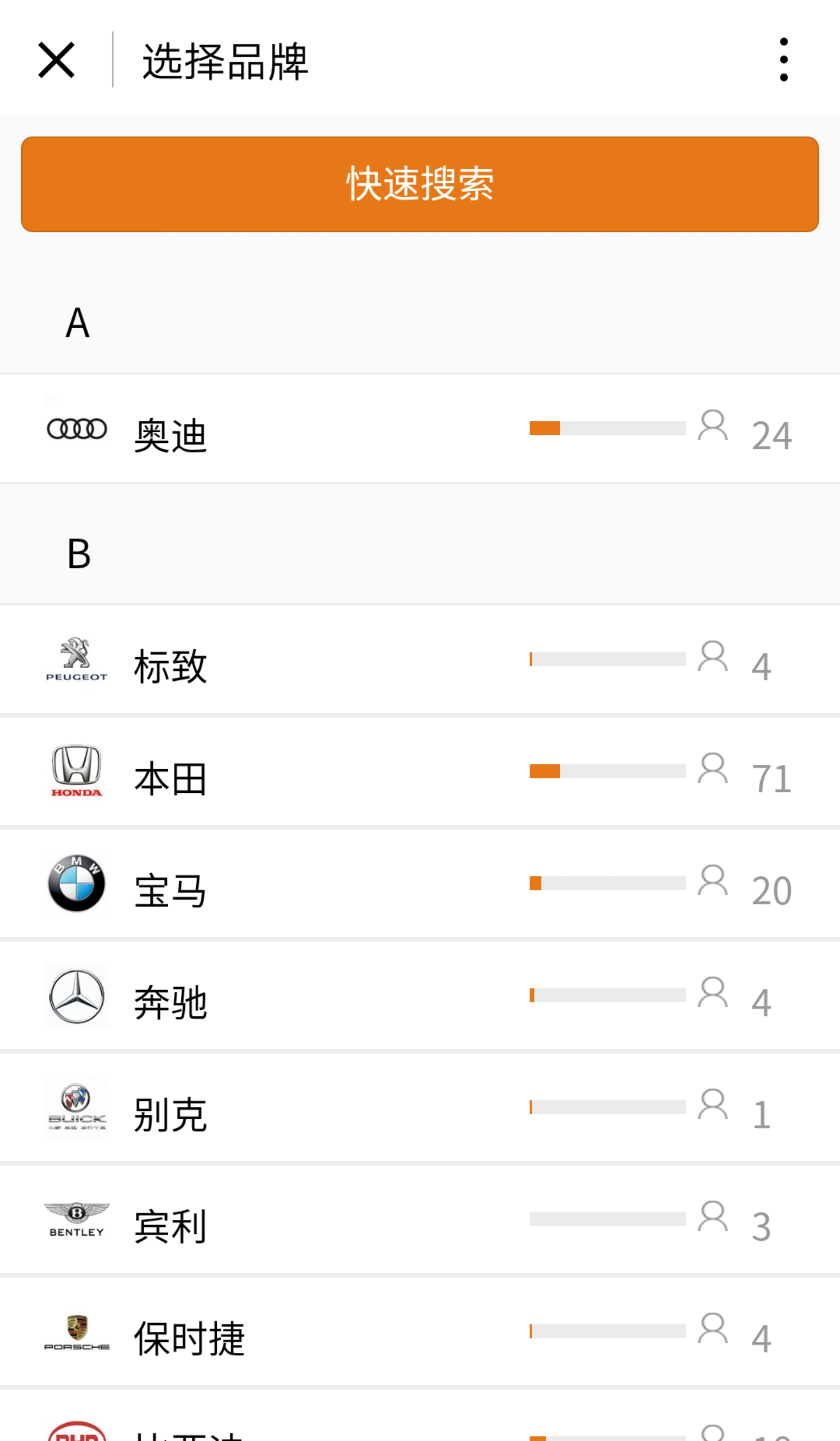Image resolution: width=840 pixels, height=1441 pixels.
Task: Close the 选择品牌 page
Action: tap(57, 60)
